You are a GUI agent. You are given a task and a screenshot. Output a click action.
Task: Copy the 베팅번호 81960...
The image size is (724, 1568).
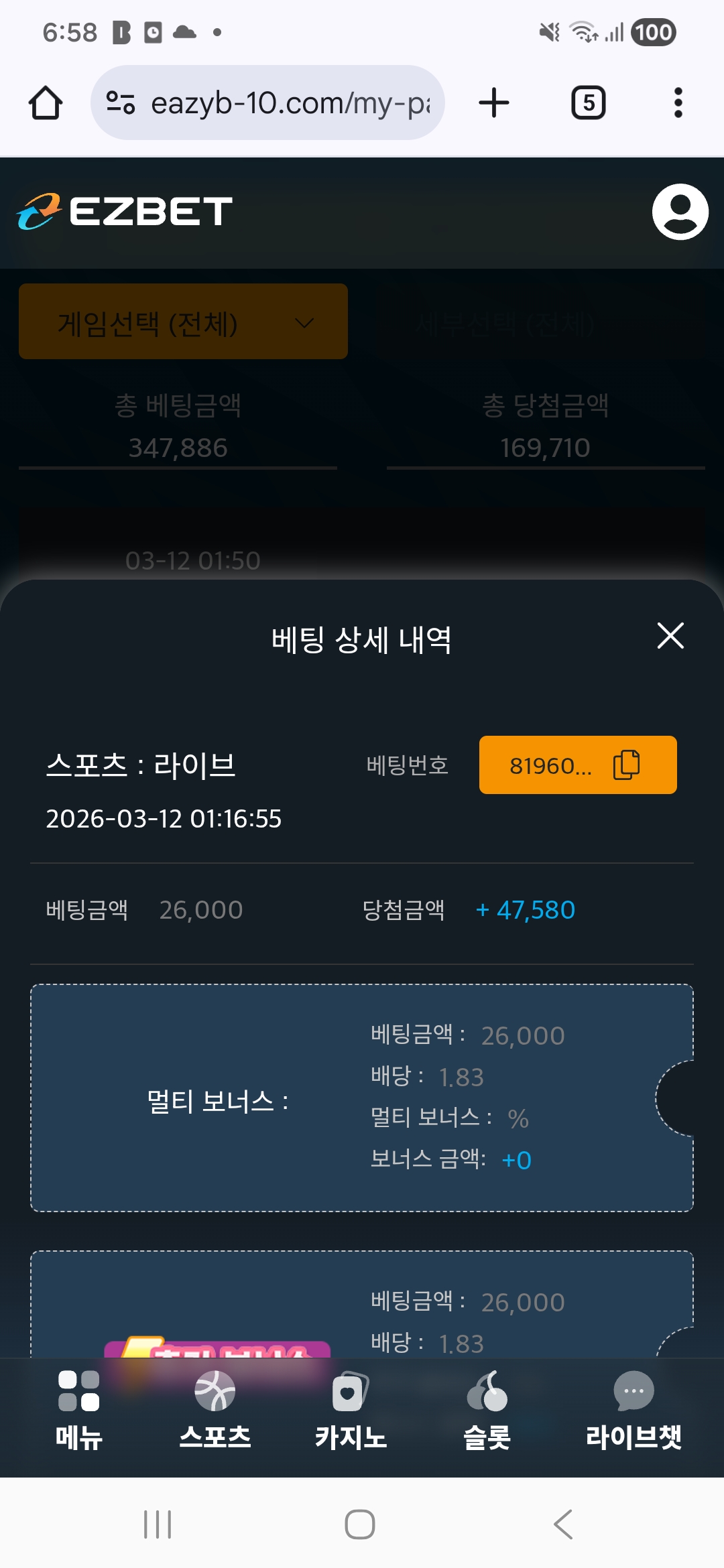pos(626,765)
